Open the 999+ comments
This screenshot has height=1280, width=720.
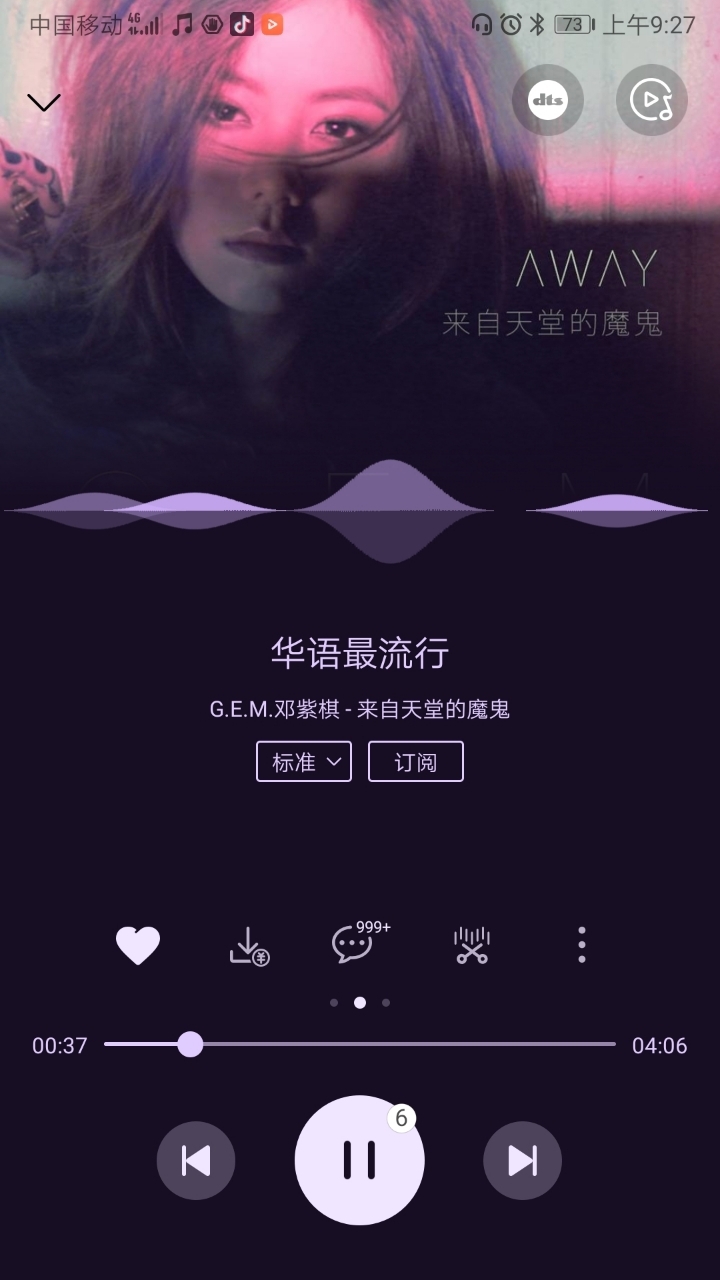click(360, 942)
